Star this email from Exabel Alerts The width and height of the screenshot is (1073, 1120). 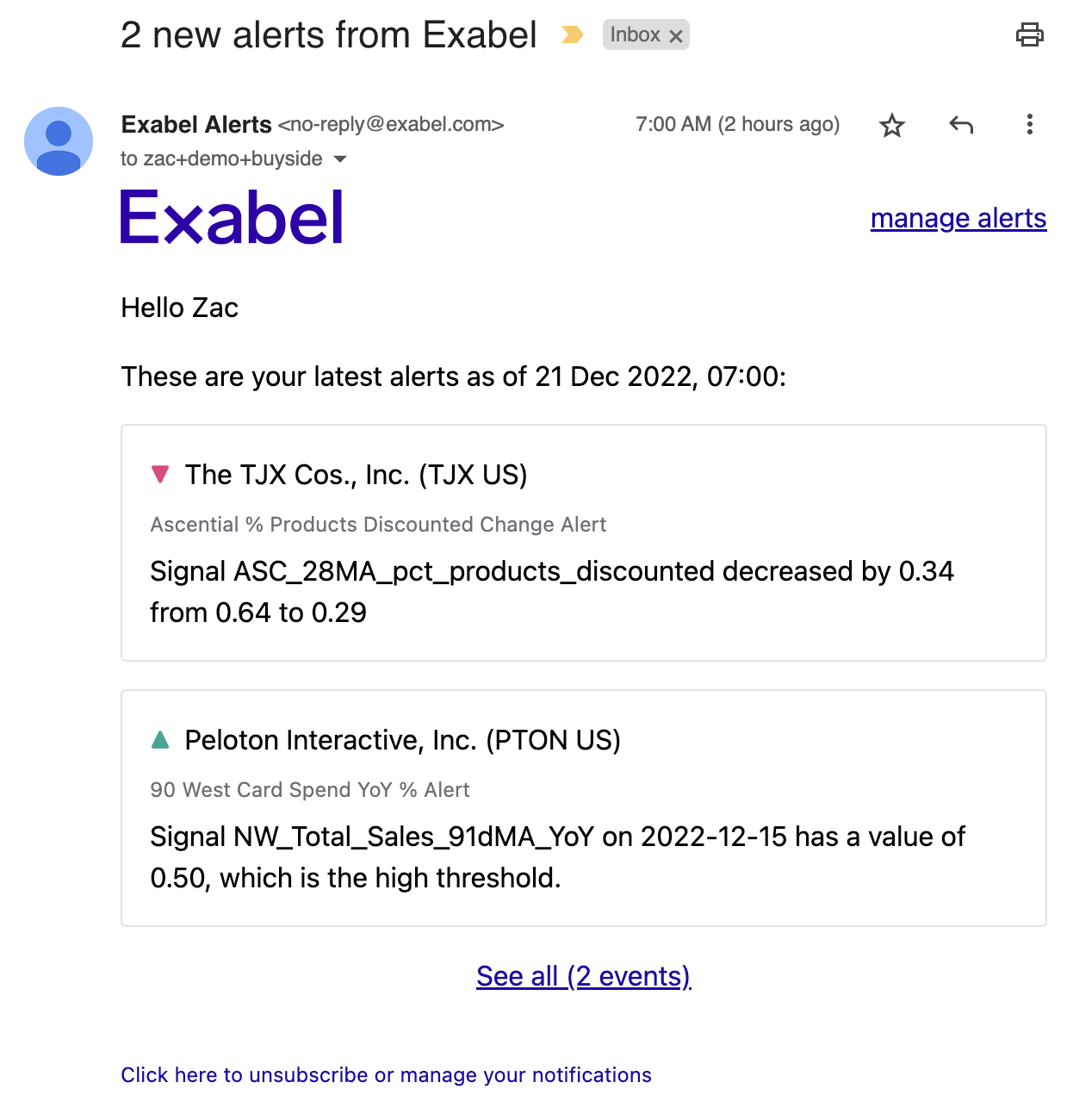point(891,126)
